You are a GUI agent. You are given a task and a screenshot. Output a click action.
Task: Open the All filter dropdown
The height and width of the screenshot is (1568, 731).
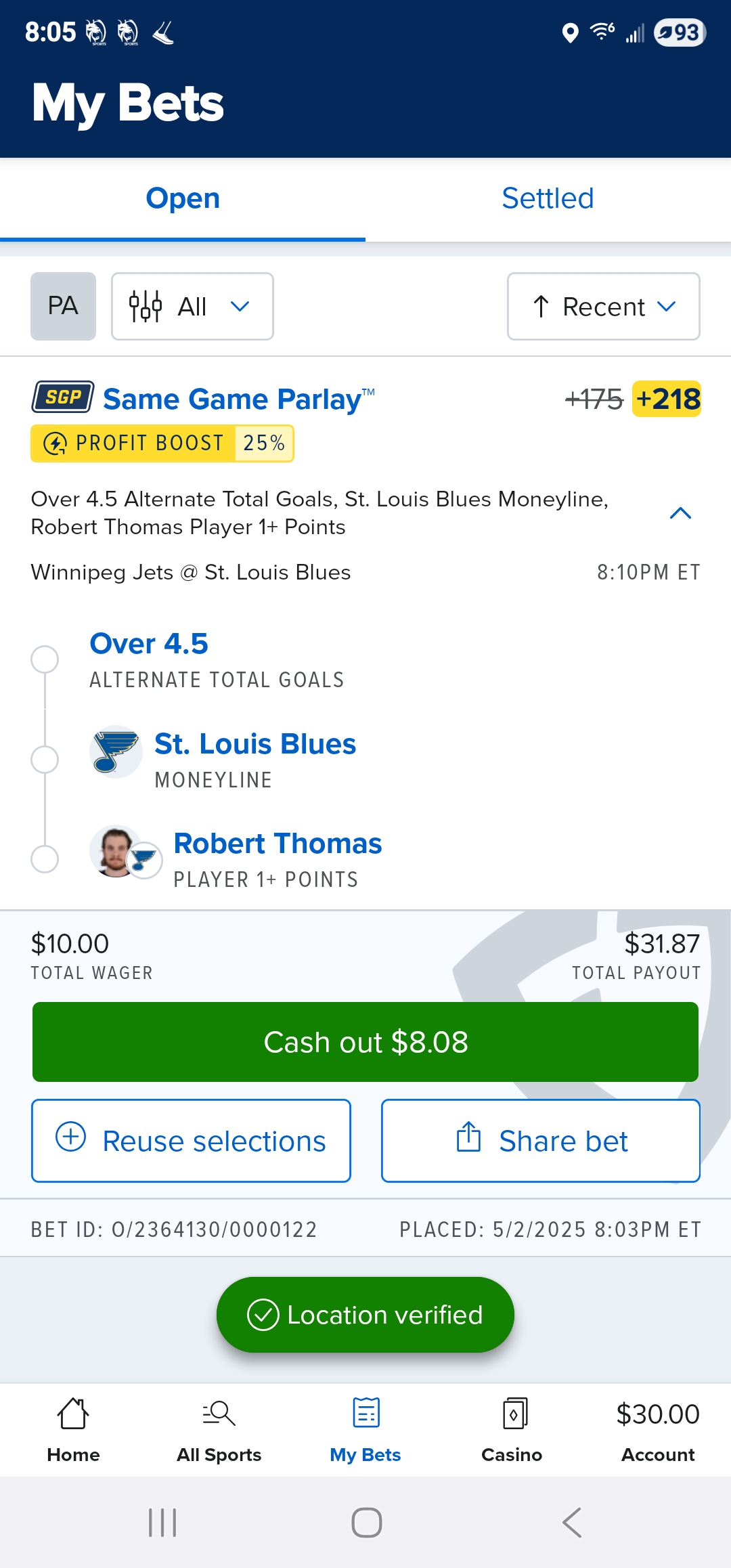(x=192, y=307)
